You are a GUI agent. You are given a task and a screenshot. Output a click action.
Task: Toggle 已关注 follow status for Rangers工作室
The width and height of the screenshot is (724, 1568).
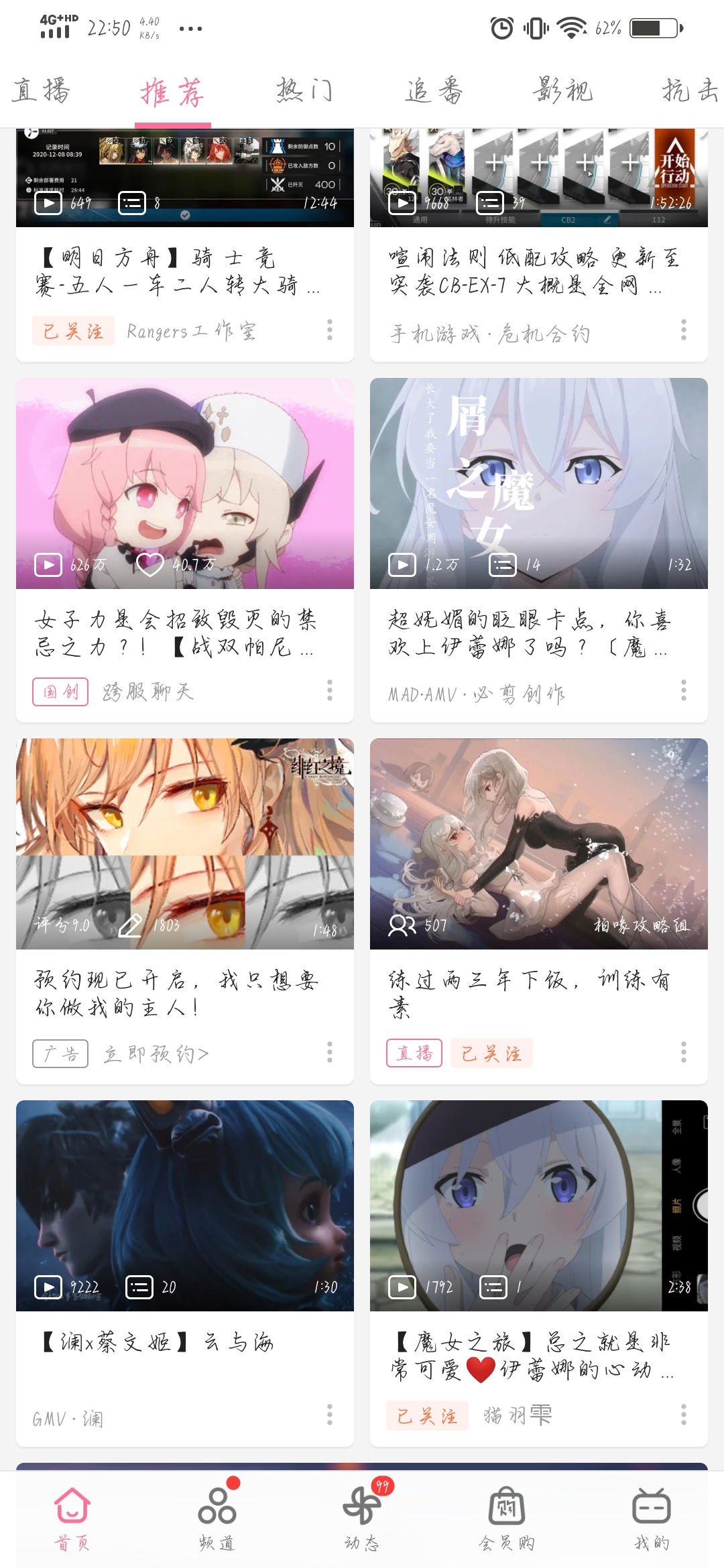click(x=73, y=332)
